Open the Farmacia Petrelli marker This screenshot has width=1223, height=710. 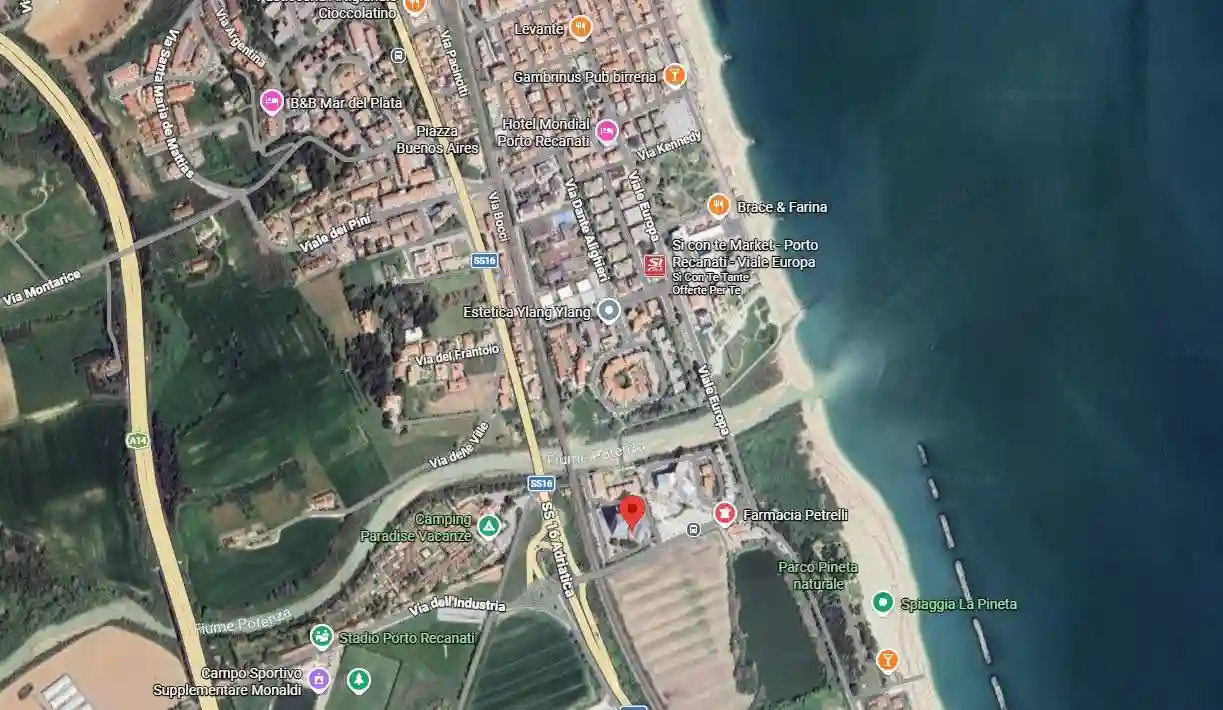point(724,514)
